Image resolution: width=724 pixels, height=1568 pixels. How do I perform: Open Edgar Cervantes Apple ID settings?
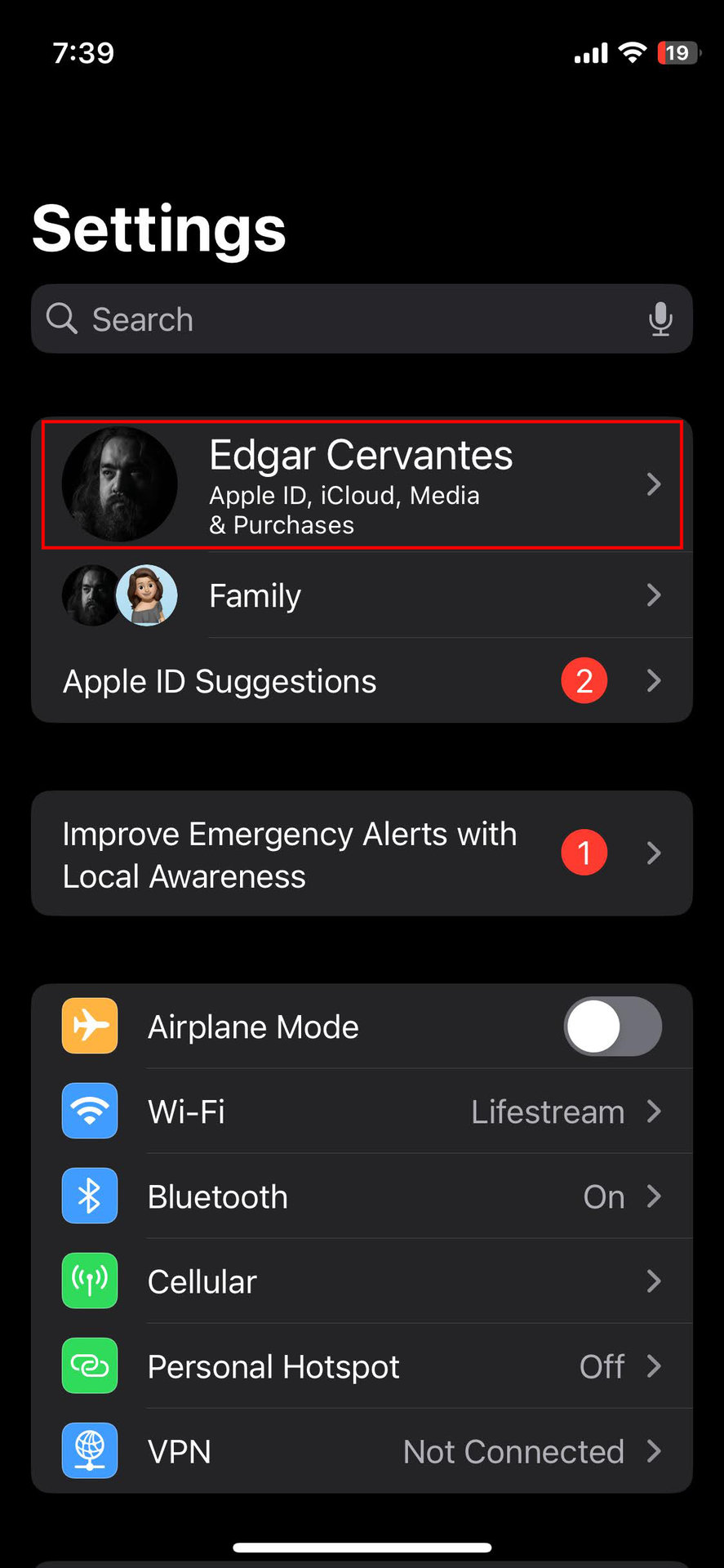coord(362,484)
